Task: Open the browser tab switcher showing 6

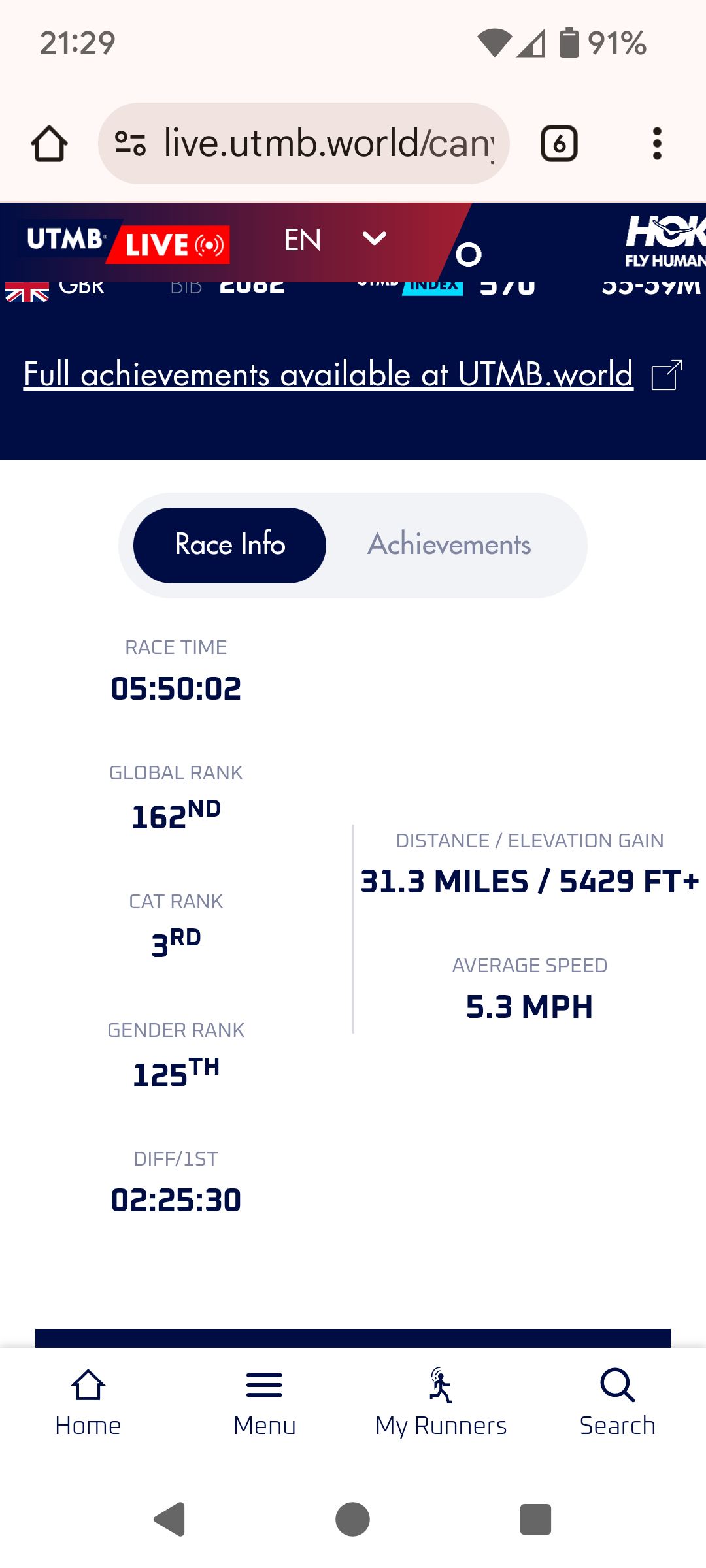Action: pos(559,144)
